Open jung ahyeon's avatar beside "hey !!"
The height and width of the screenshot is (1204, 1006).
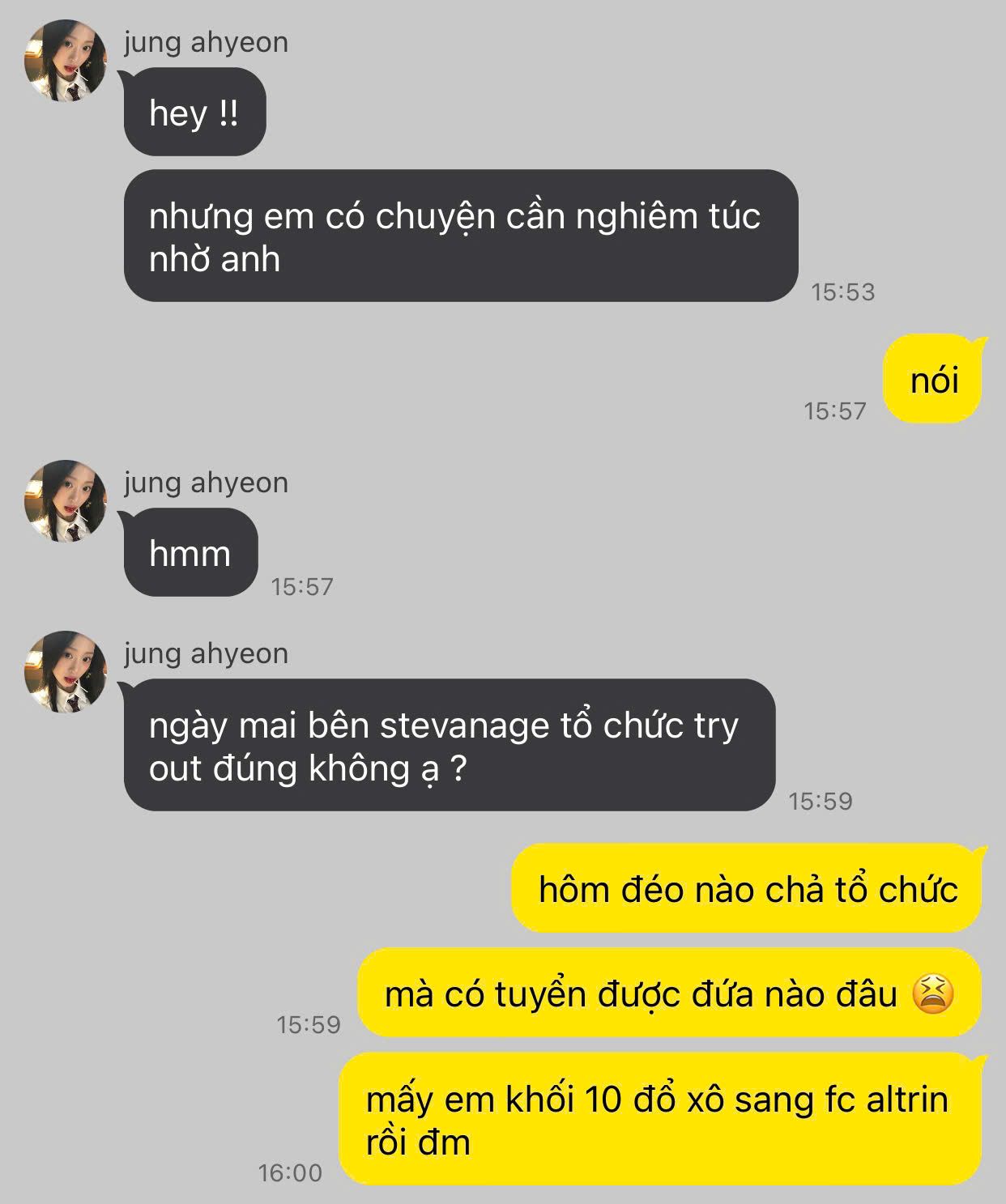(65, 61)
